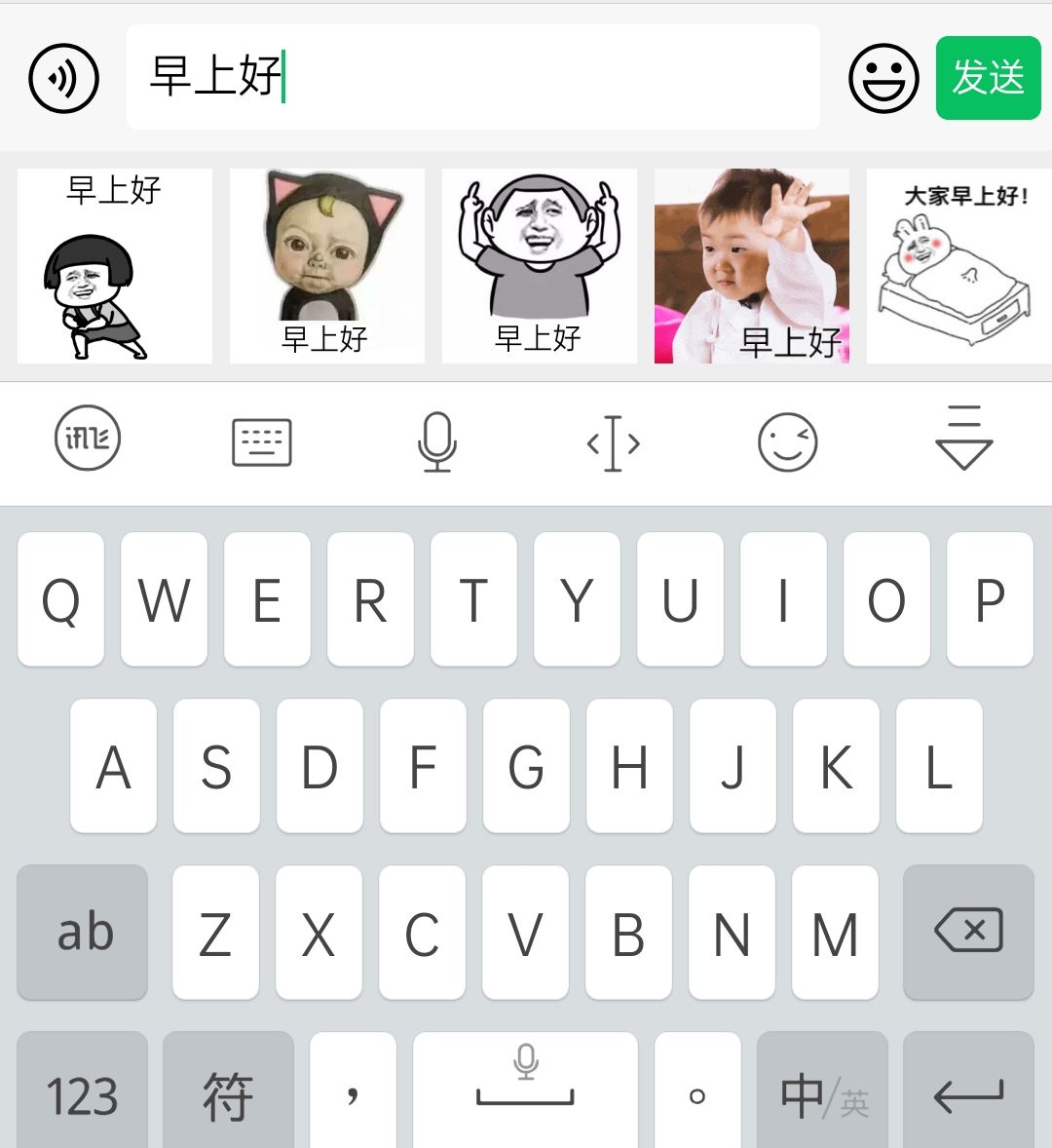The width and height of the screenshot is (1052, 1148).
Task: Pick the 大家早上好 rabbit in bed sticker
Action: (x=958, y=266)
